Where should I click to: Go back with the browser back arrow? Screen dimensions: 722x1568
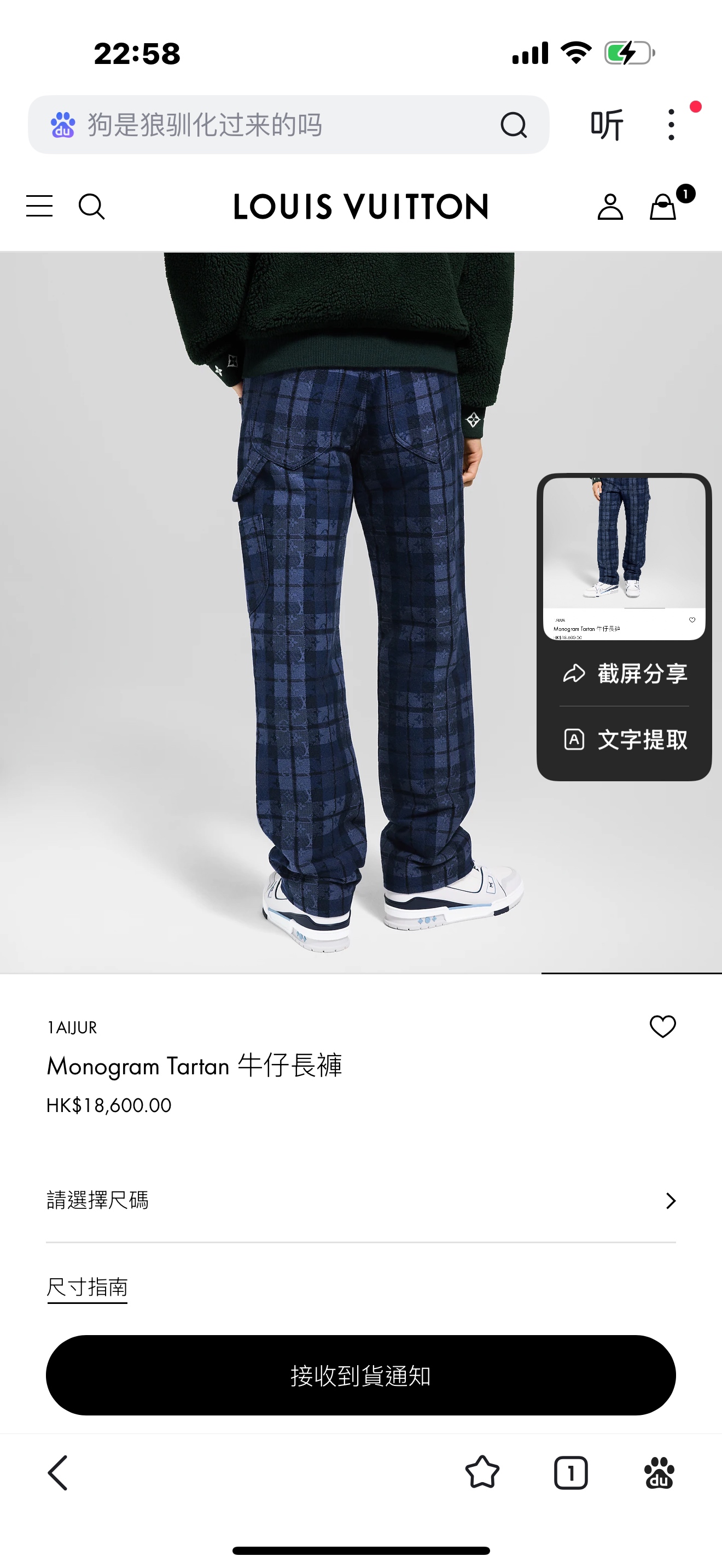58,1473
